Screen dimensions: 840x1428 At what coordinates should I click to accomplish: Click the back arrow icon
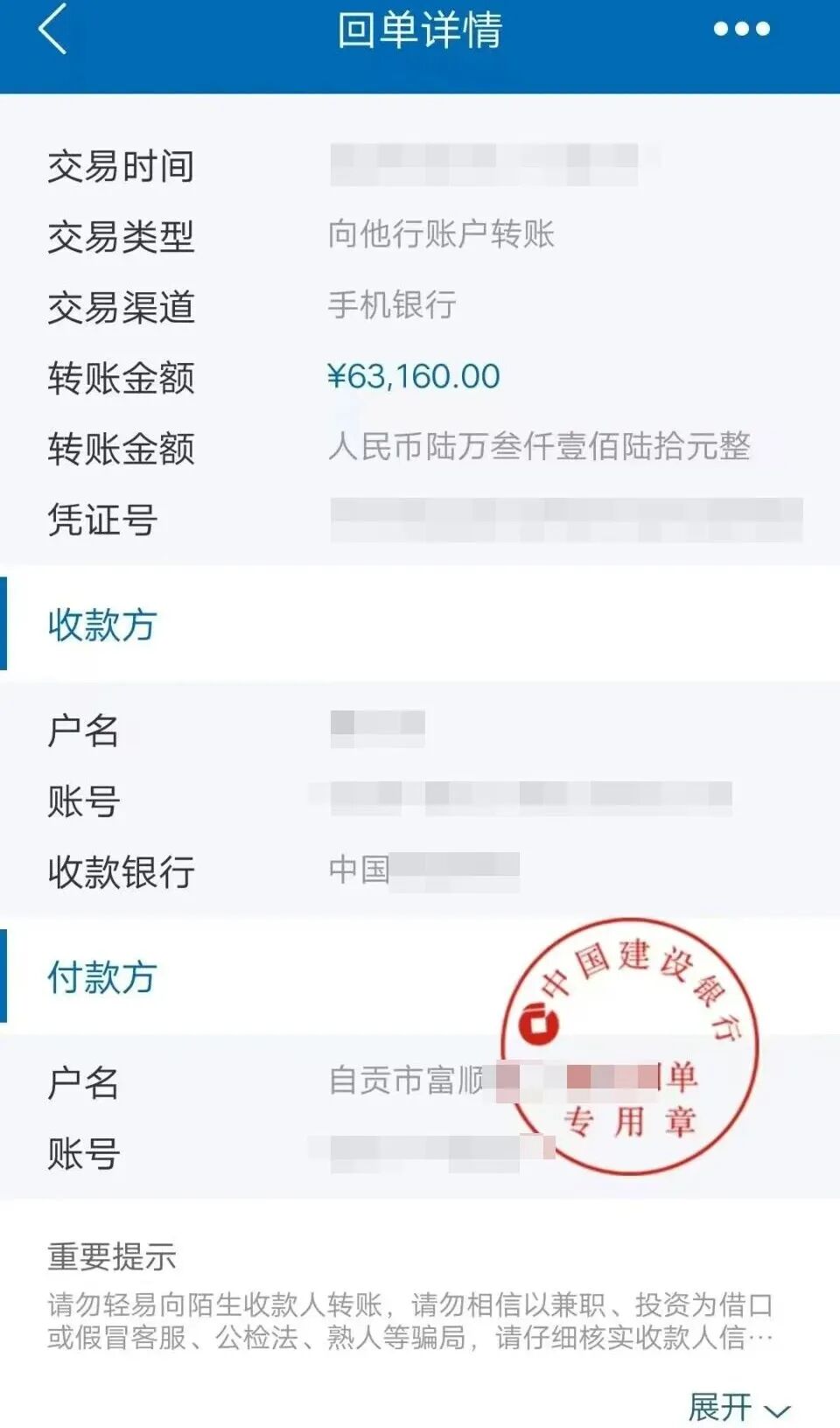(48, 29)
